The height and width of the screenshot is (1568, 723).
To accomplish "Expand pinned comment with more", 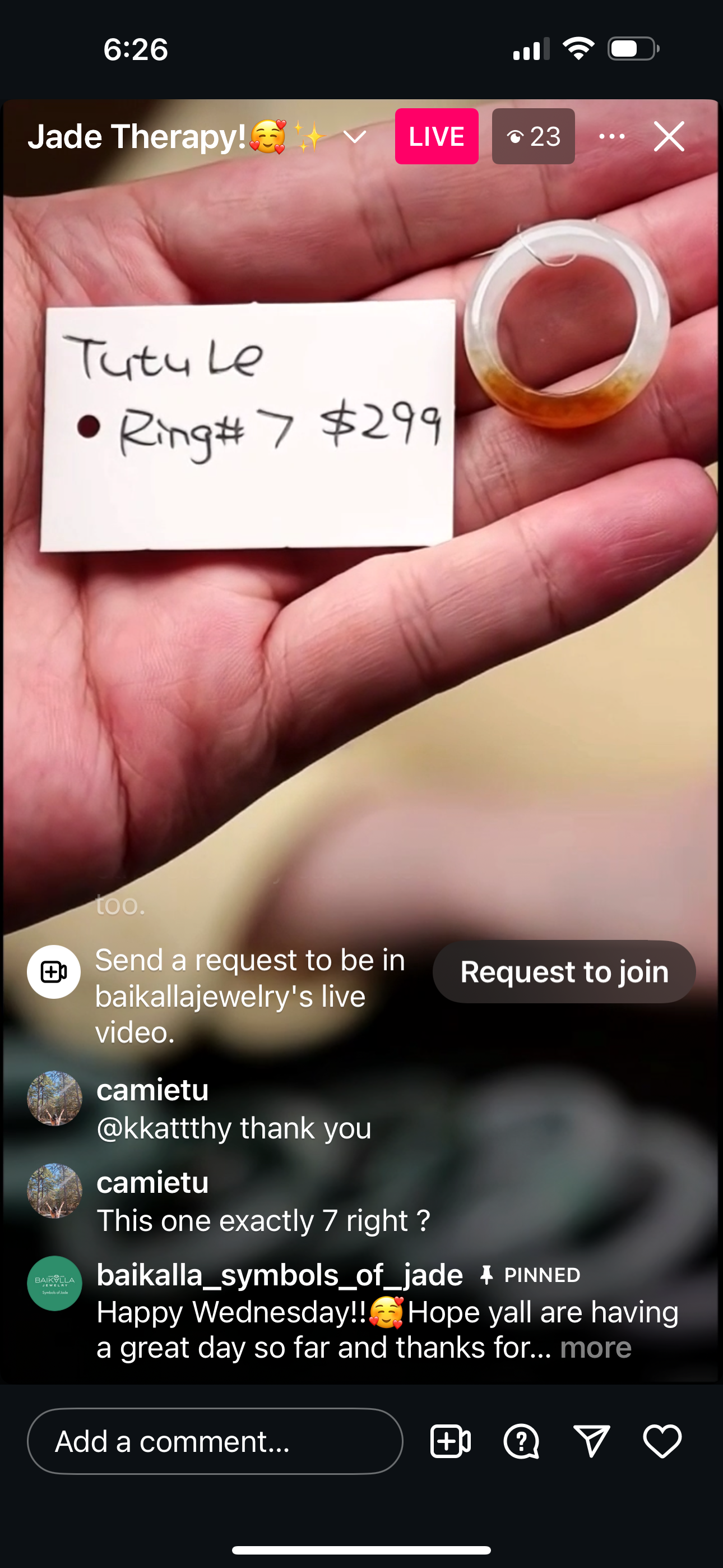I will tap(595, 1348).
